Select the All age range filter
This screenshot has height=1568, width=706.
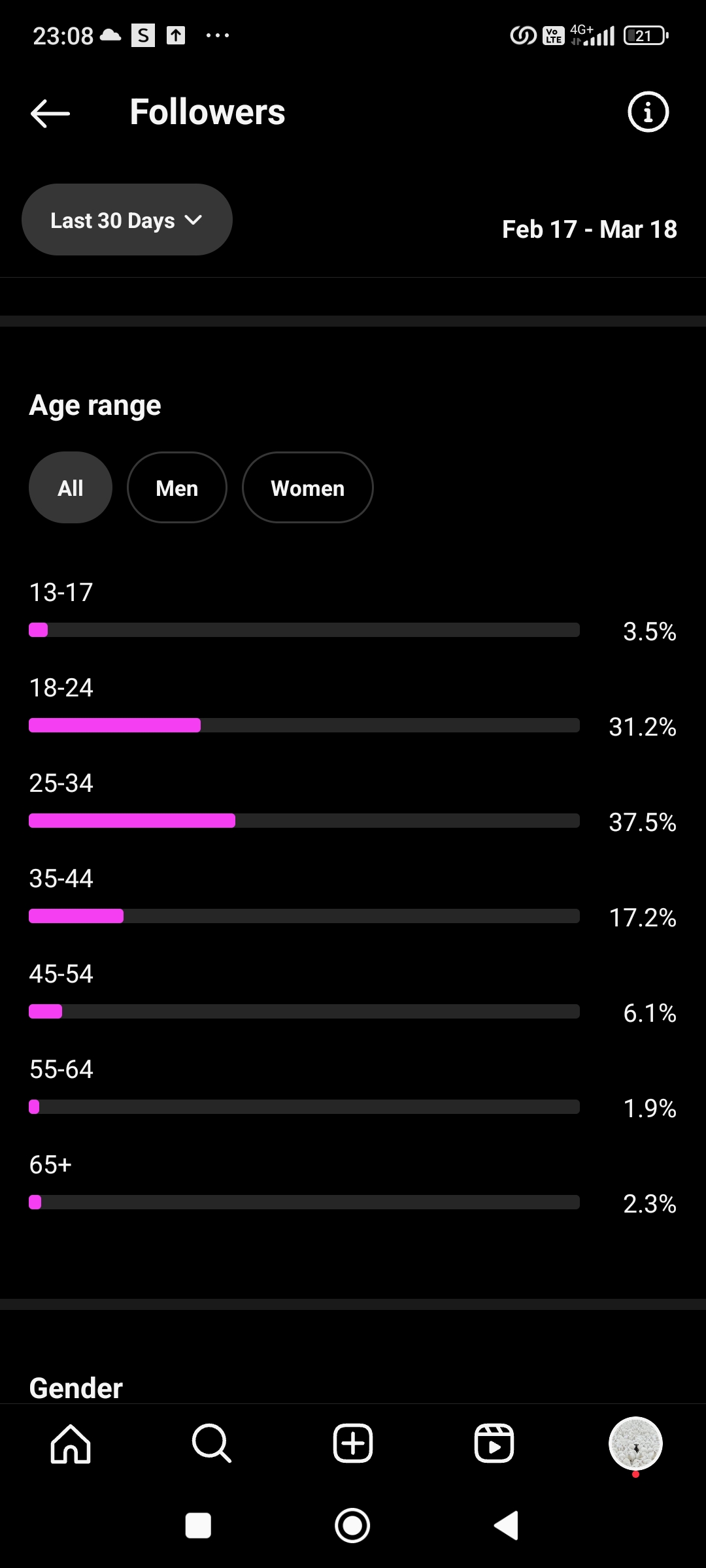71,487
